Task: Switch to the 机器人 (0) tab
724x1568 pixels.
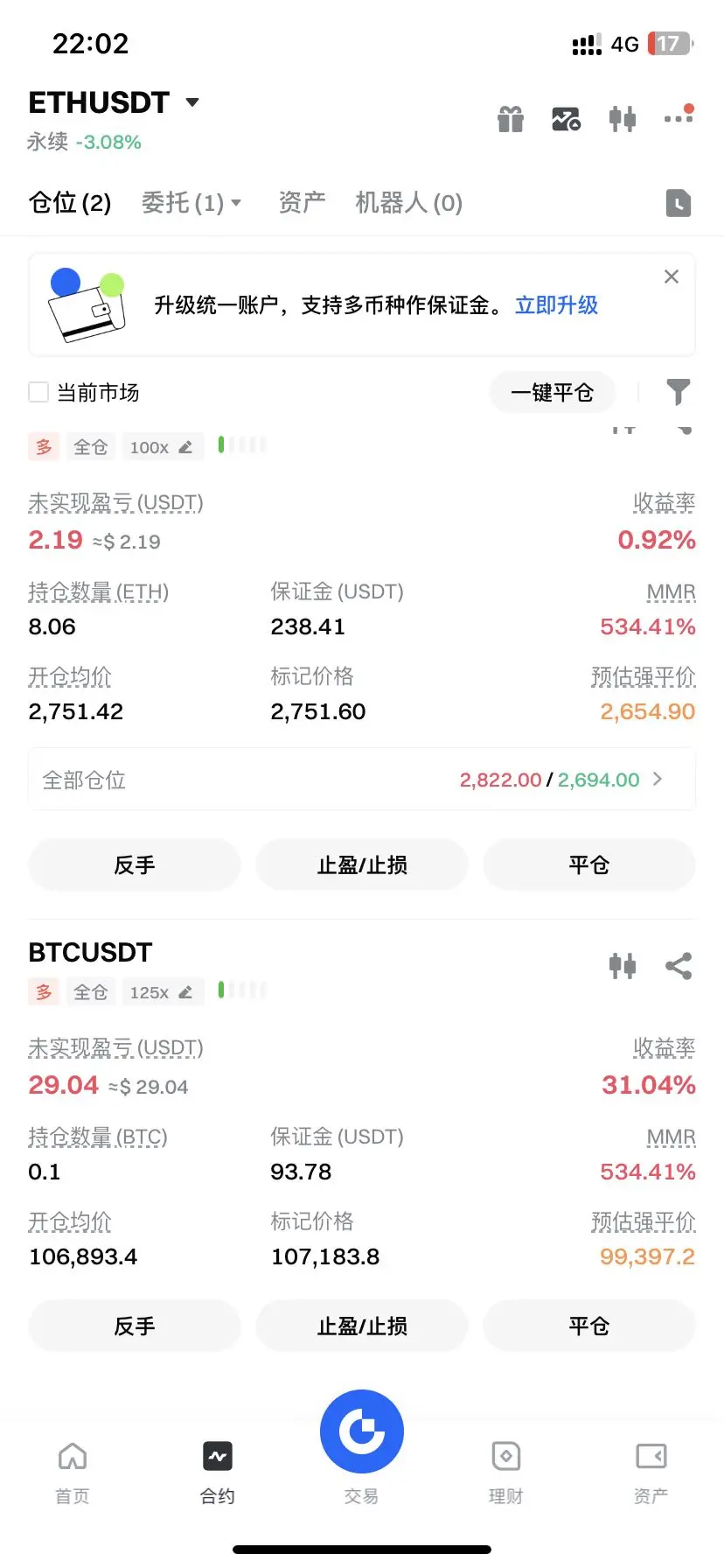Action: click(408, 203)
